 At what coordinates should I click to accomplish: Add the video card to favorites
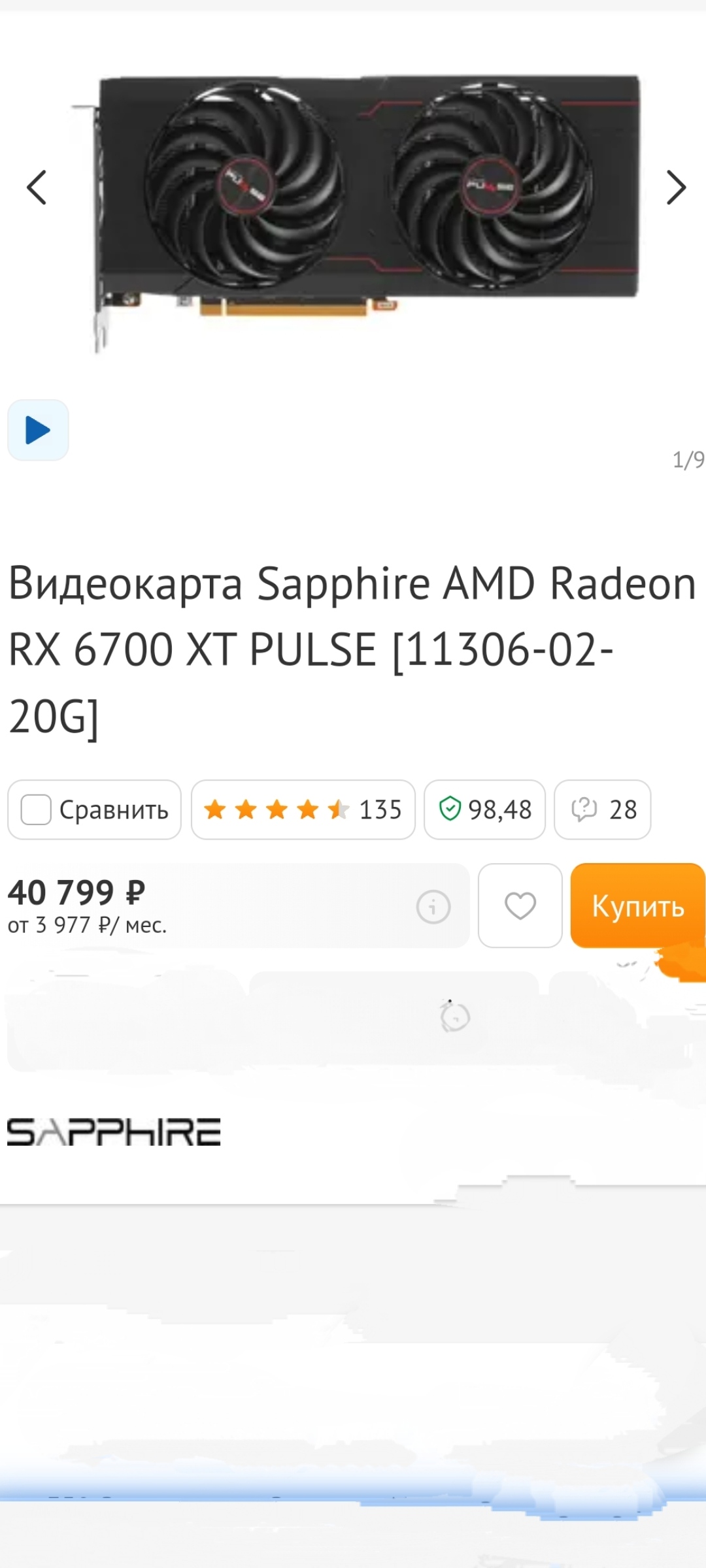point(520,906)
